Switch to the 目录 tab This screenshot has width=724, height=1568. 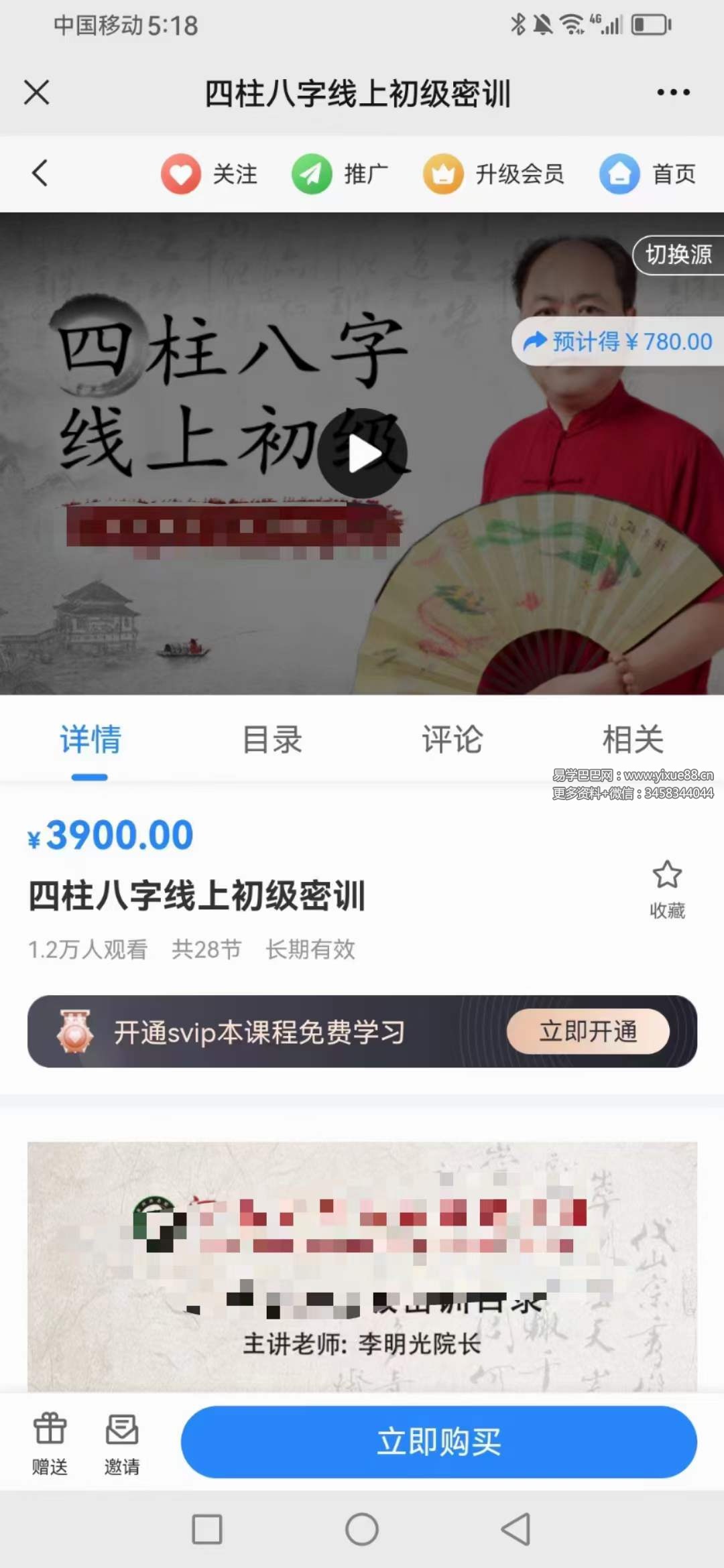(x=271, y=739)
